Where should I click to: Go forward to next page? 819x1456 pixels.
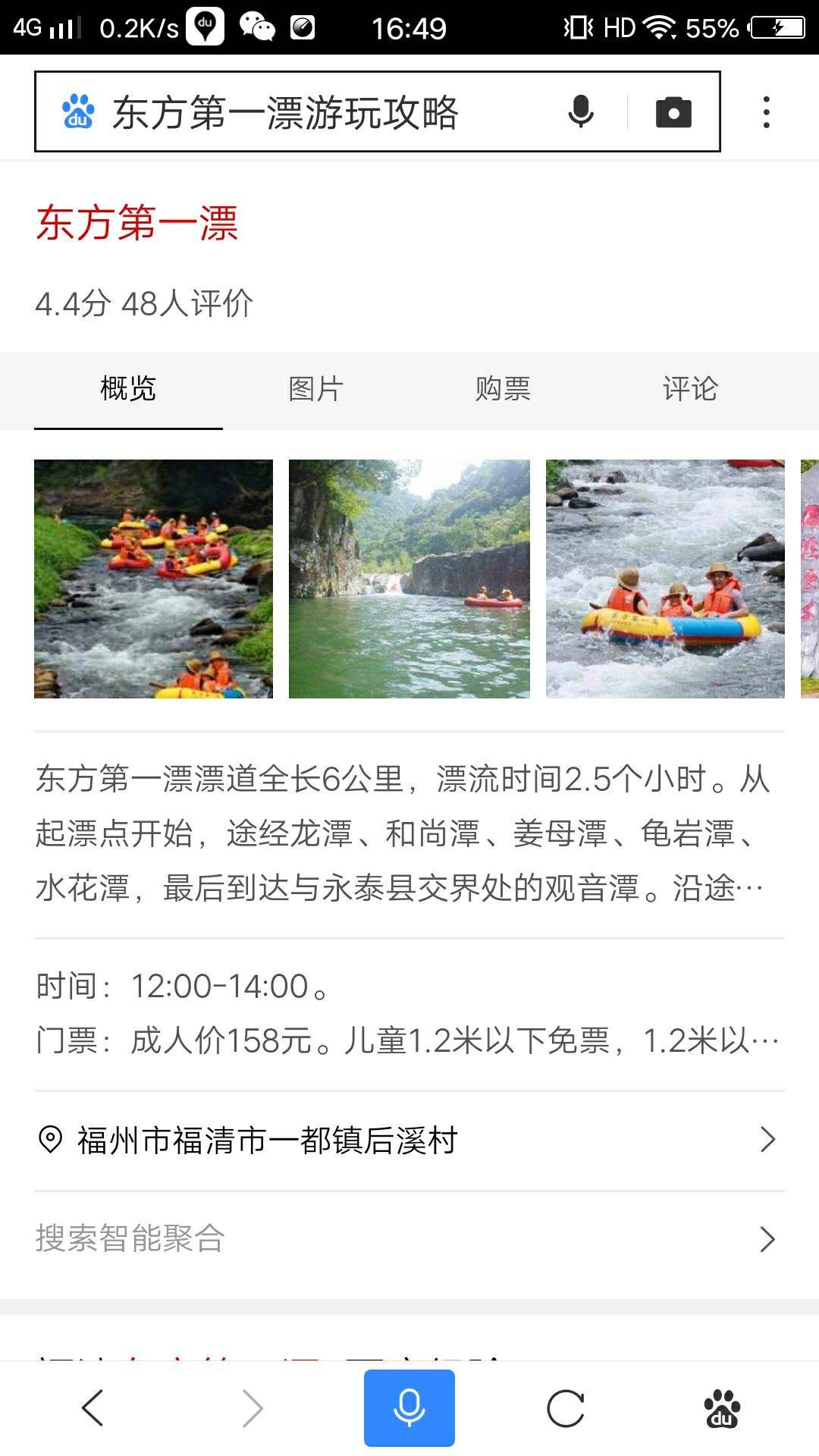[252, 1408]
